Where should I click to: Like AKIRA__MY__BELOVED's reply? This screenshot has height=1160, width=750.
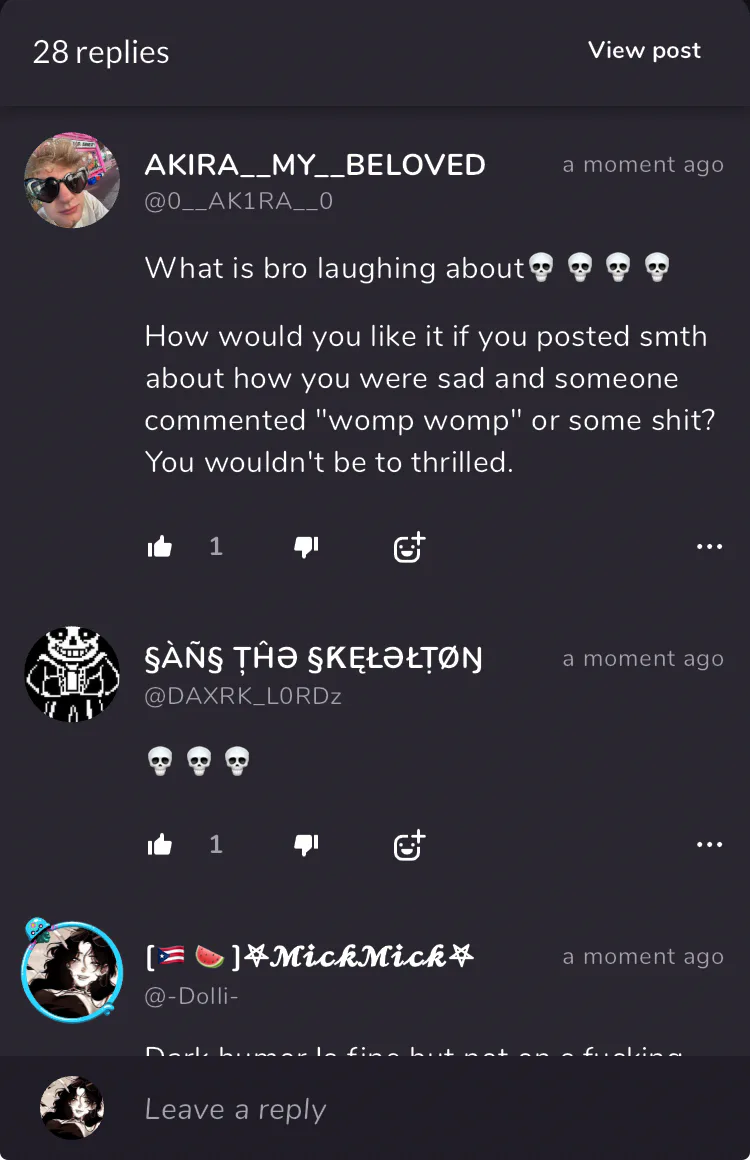pyautogui.click(x=160, y=546)
